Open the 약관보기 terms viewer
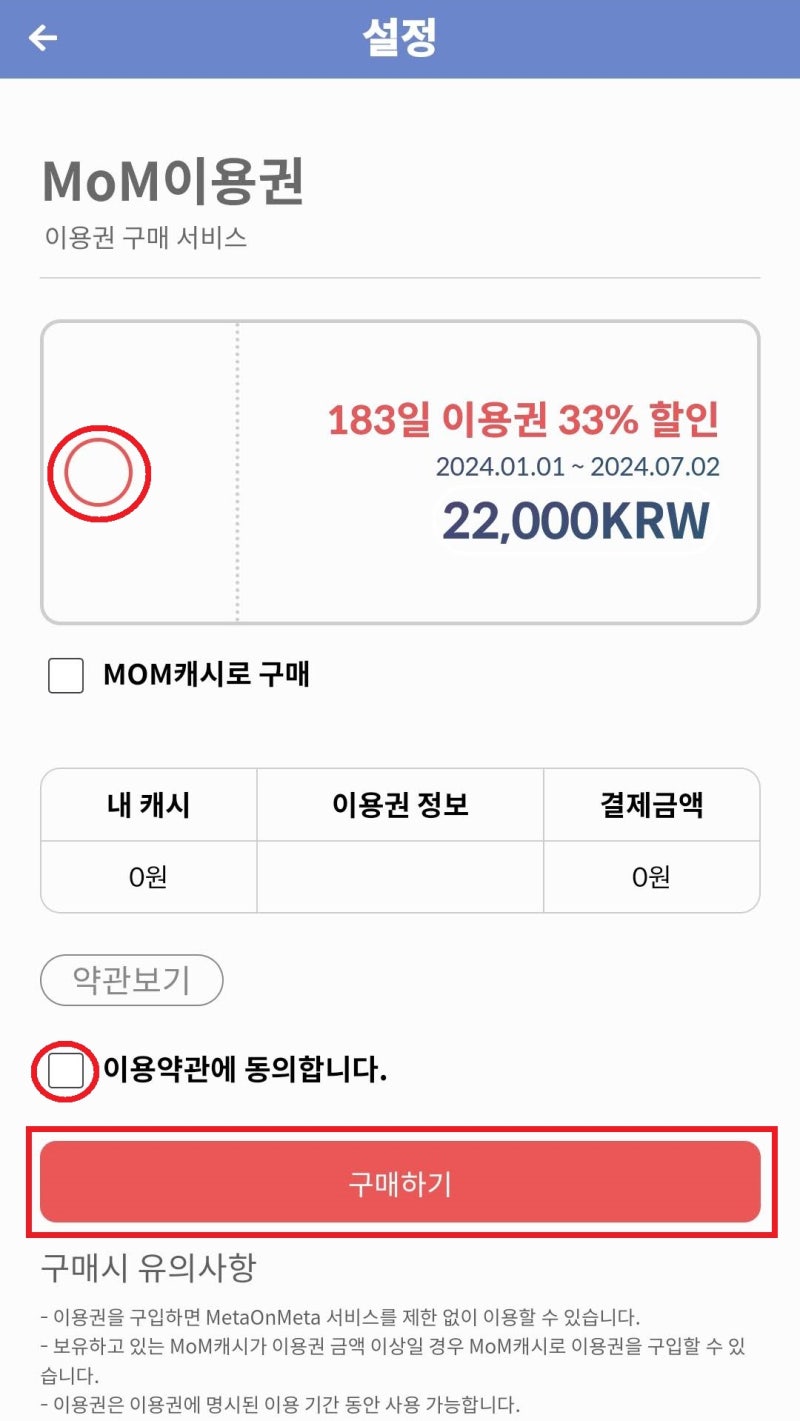This screenshot has height=1421, width=800. 131,980
